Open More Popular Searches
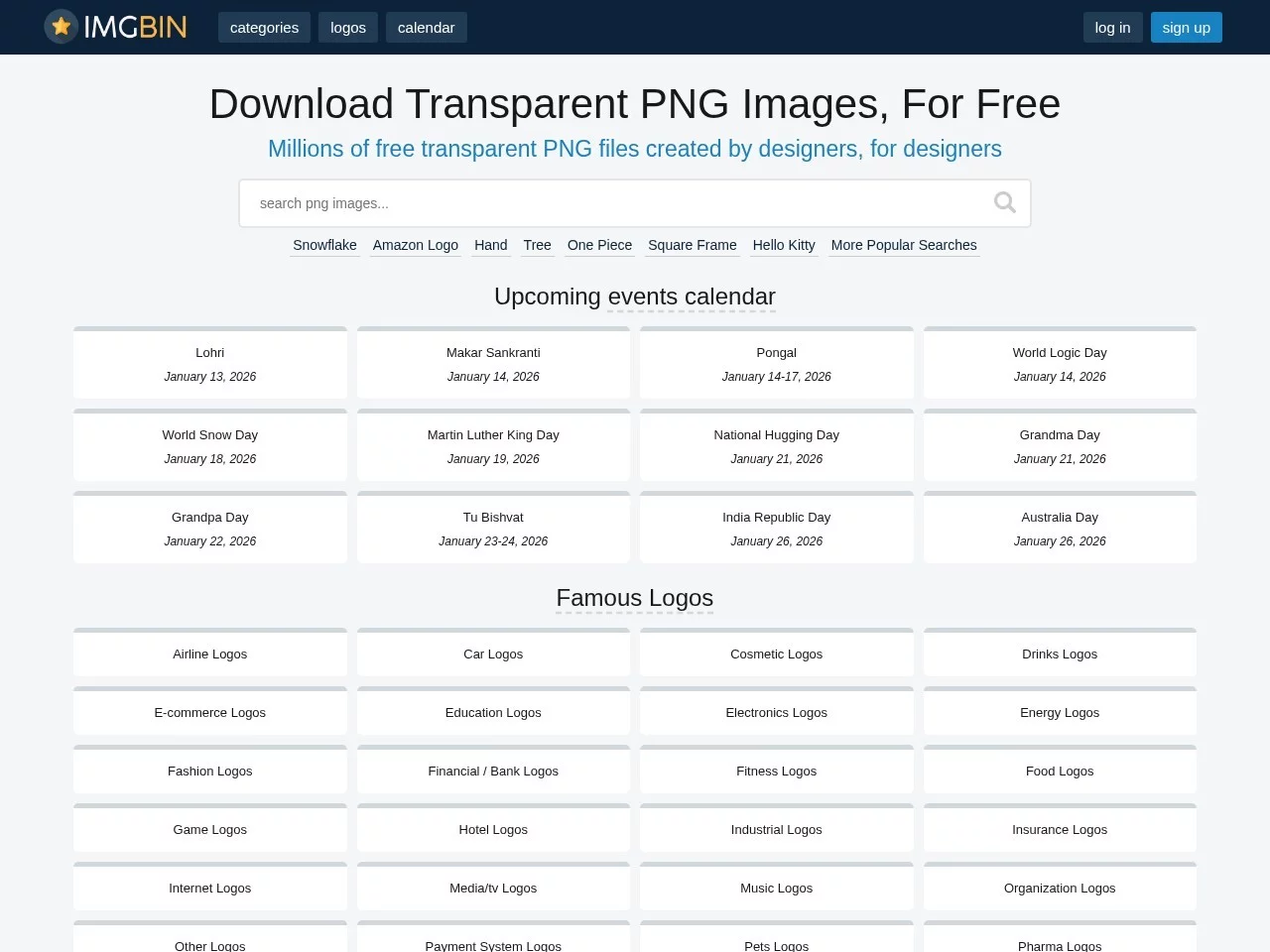Screen dimensions: 1270x952 pyautogui.click(x=903, y=245)
